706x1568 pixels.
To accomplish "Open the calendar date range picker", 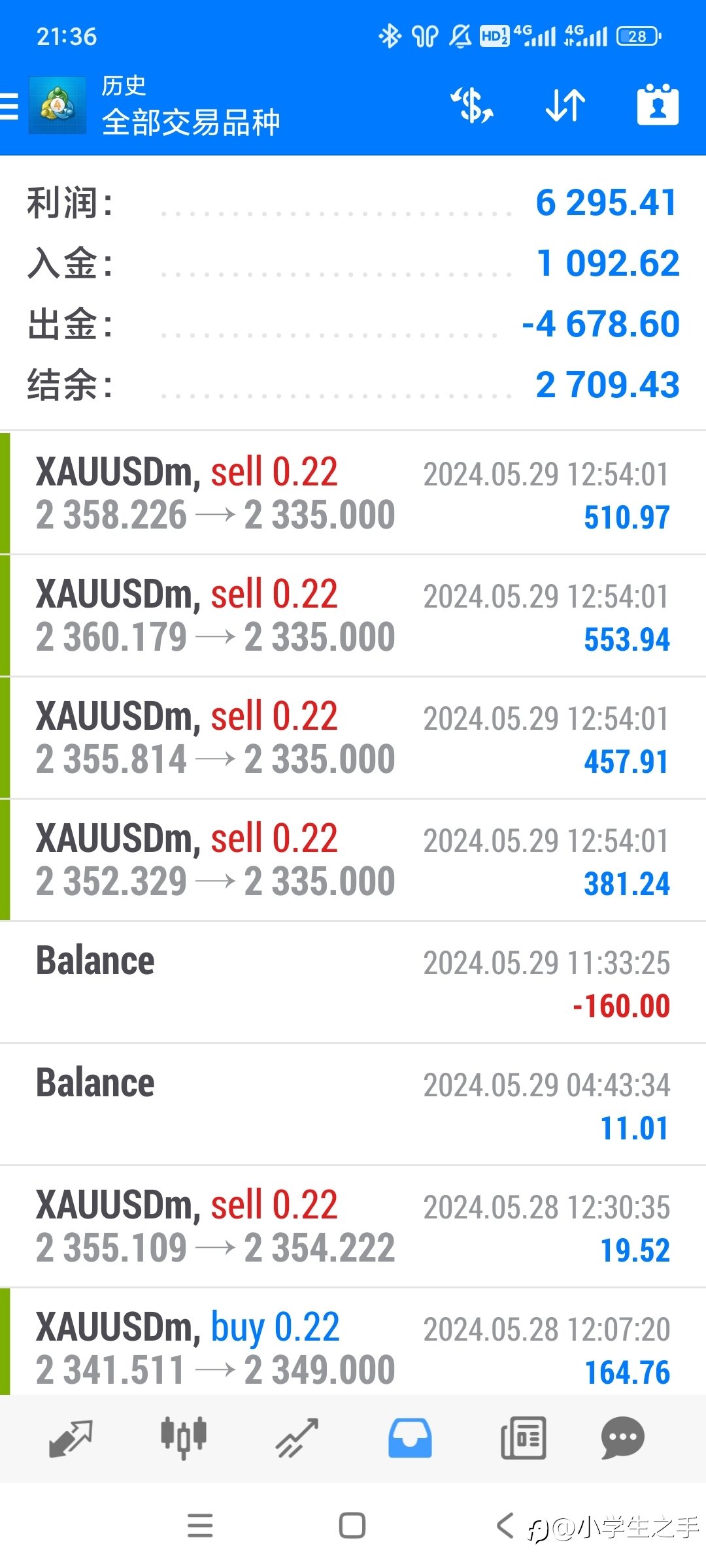I will point(658,105).
